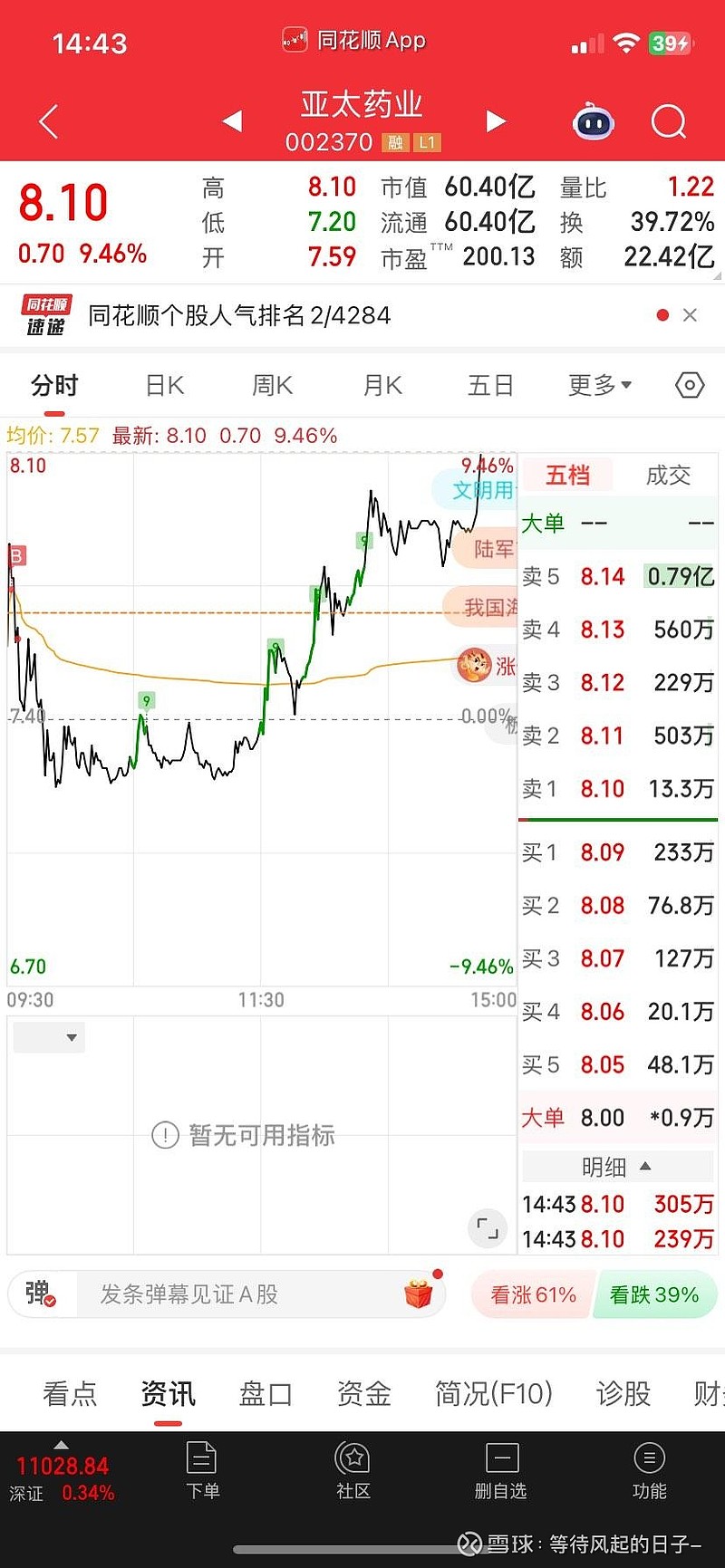Switch to the 周K chart tab

pyautogui.click(x=273, y=386)
